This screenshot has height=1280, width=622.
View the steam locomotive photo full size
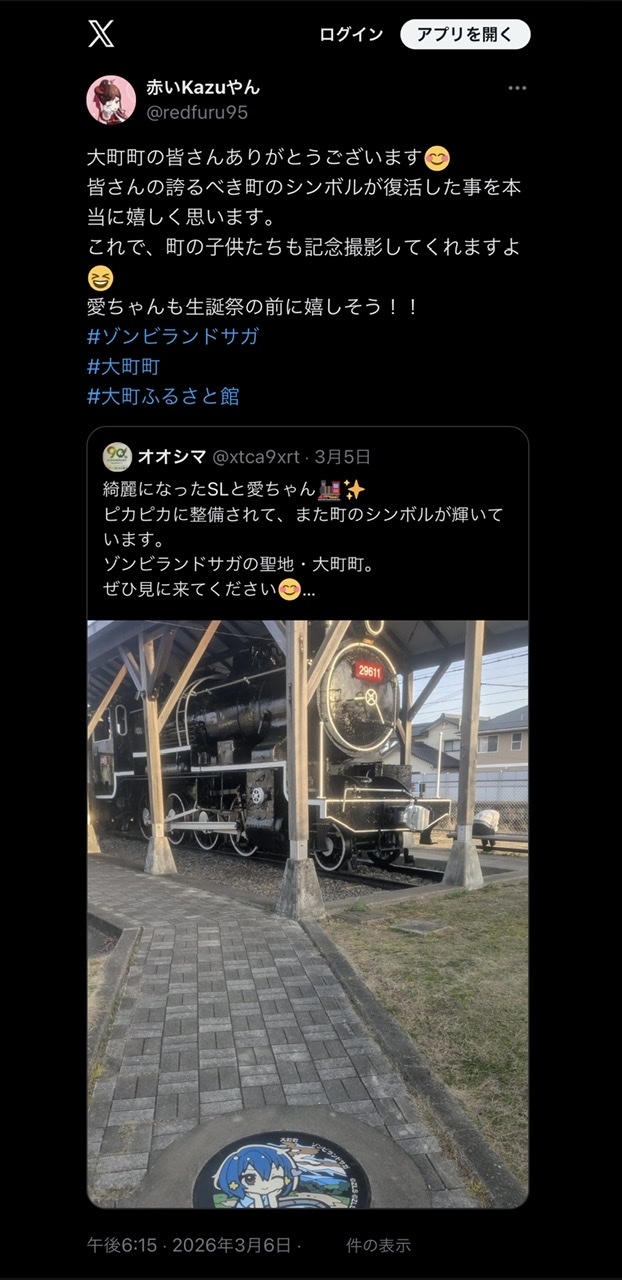coord(307,914)
